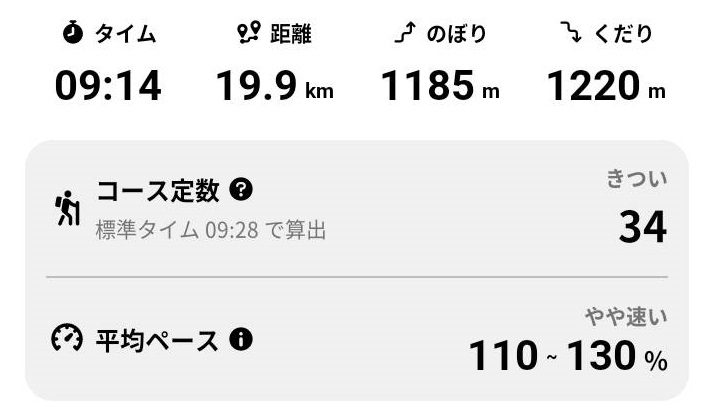Open the コース定数 help question mark
This screenshot has width=717, height=419.
pyautogui.click(x=240, y=189)
